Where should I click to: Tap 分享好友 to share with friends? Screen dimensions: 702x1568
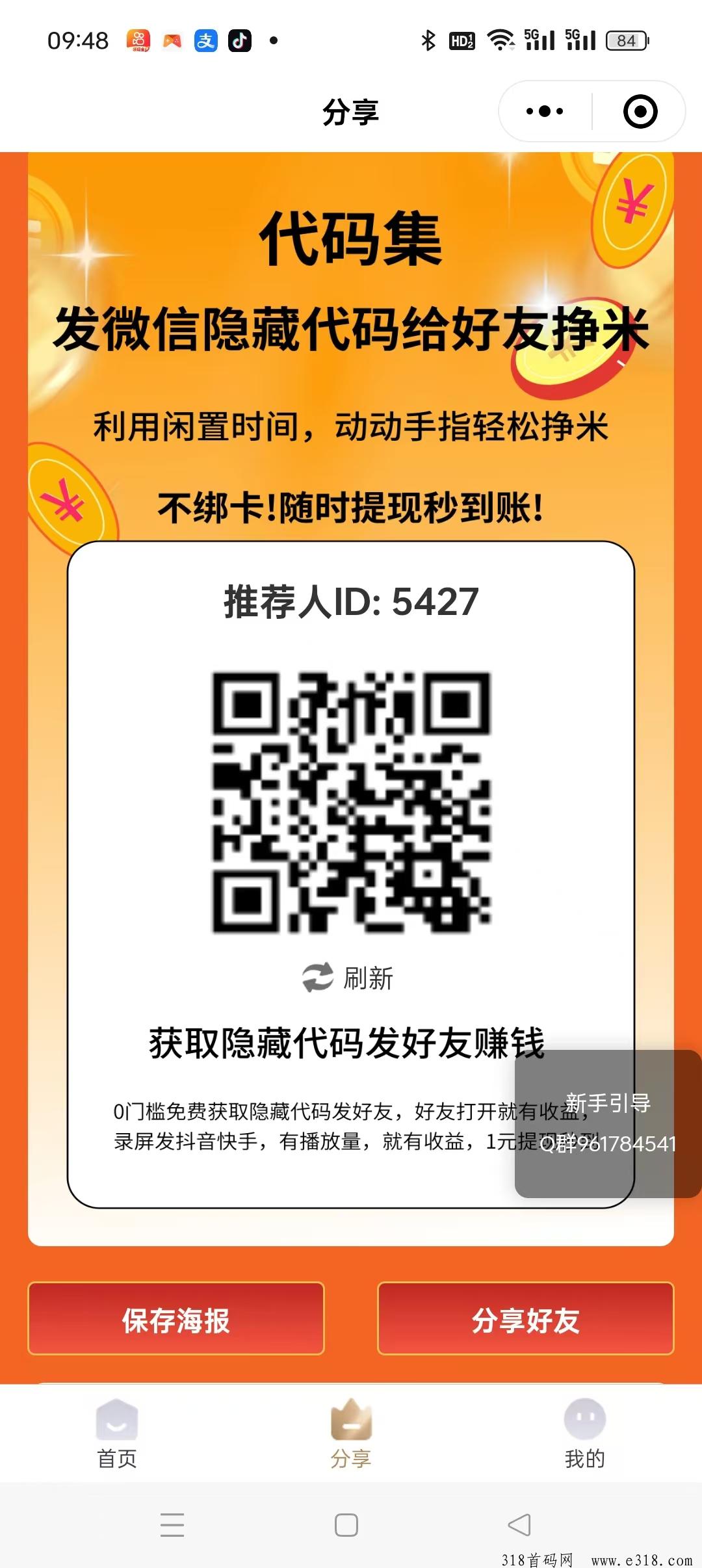525,1319
